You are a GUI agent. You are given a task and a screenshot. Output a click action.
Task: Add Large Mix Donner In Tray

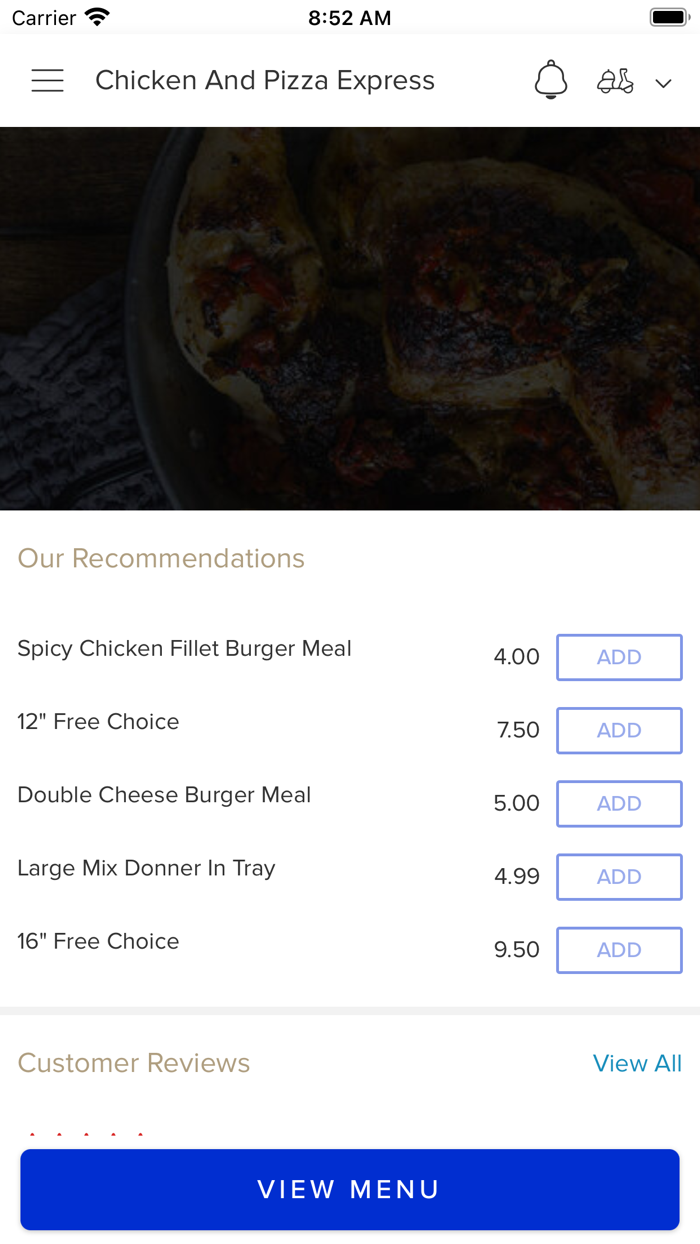[x=619, y=876]
